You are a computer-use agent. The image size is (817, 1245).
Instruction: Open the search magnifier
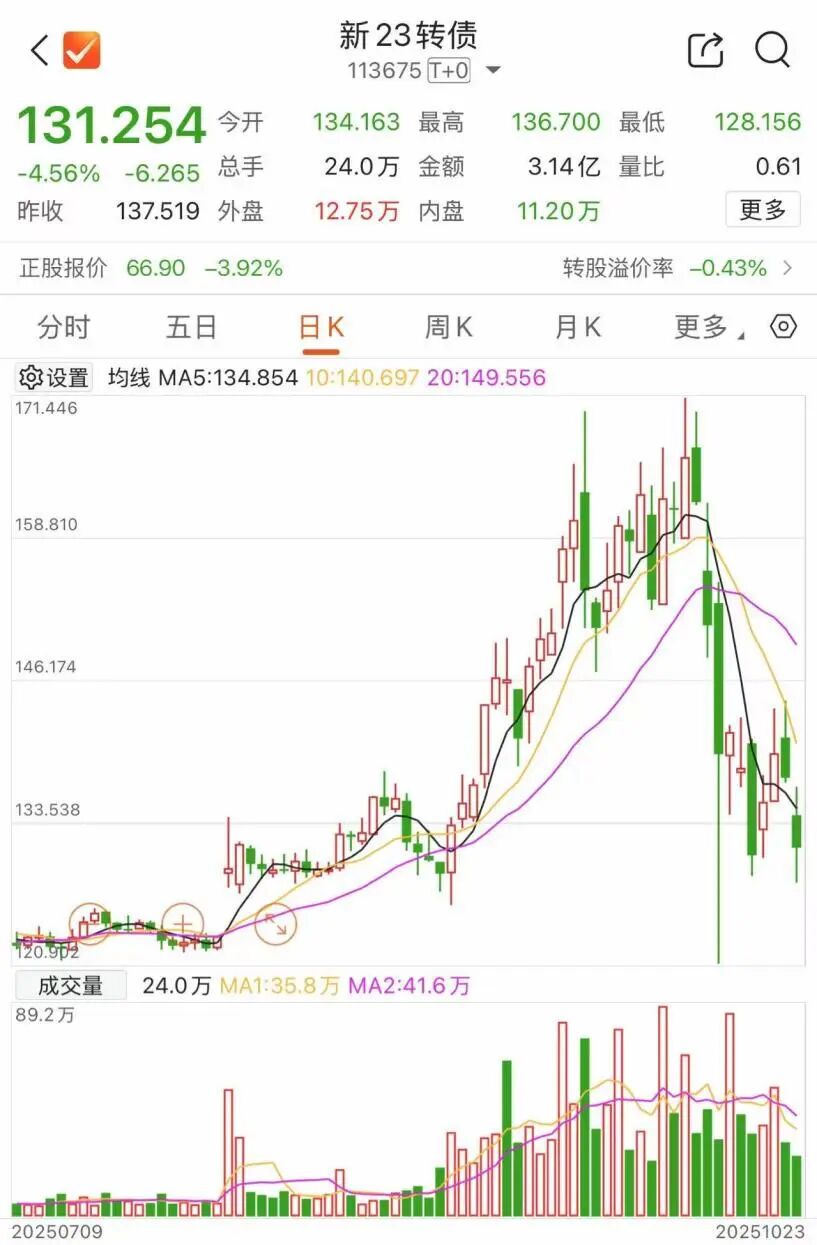click(x=772, y=49)
